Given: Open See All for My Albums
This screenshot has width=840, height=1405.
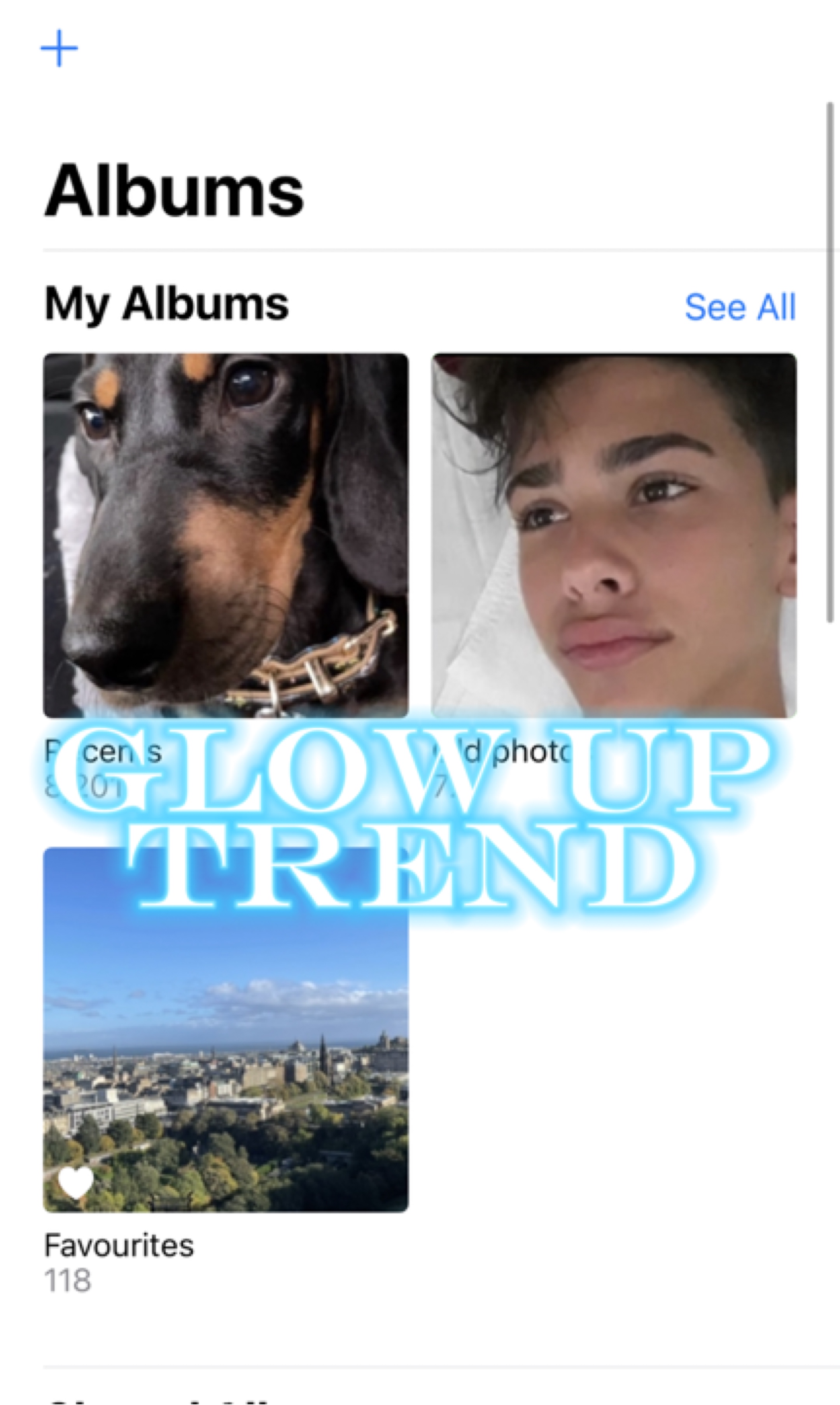Looking at the screenshot, I should pos(740,307).
